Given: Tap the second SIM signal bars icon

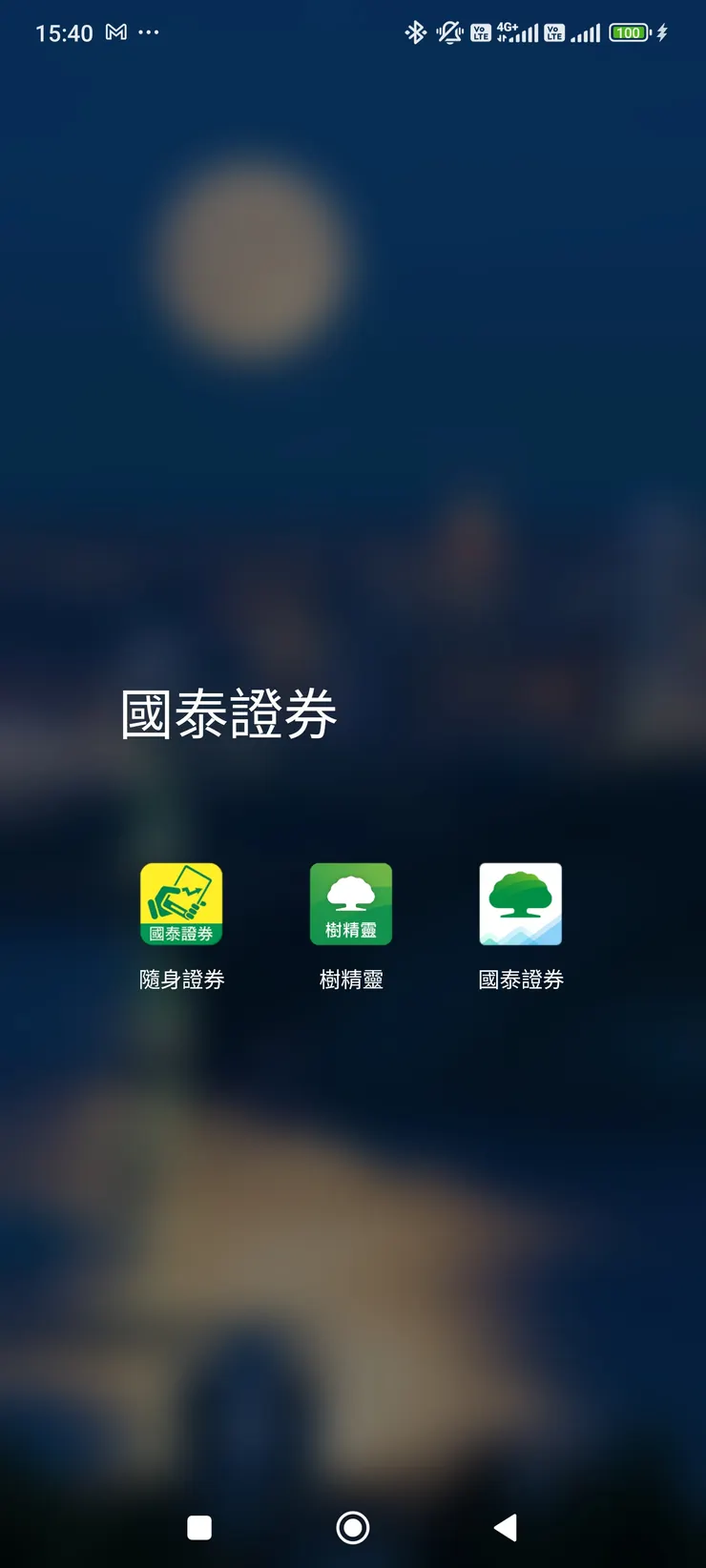Looking at the screenshot, I should pos(583,31).
